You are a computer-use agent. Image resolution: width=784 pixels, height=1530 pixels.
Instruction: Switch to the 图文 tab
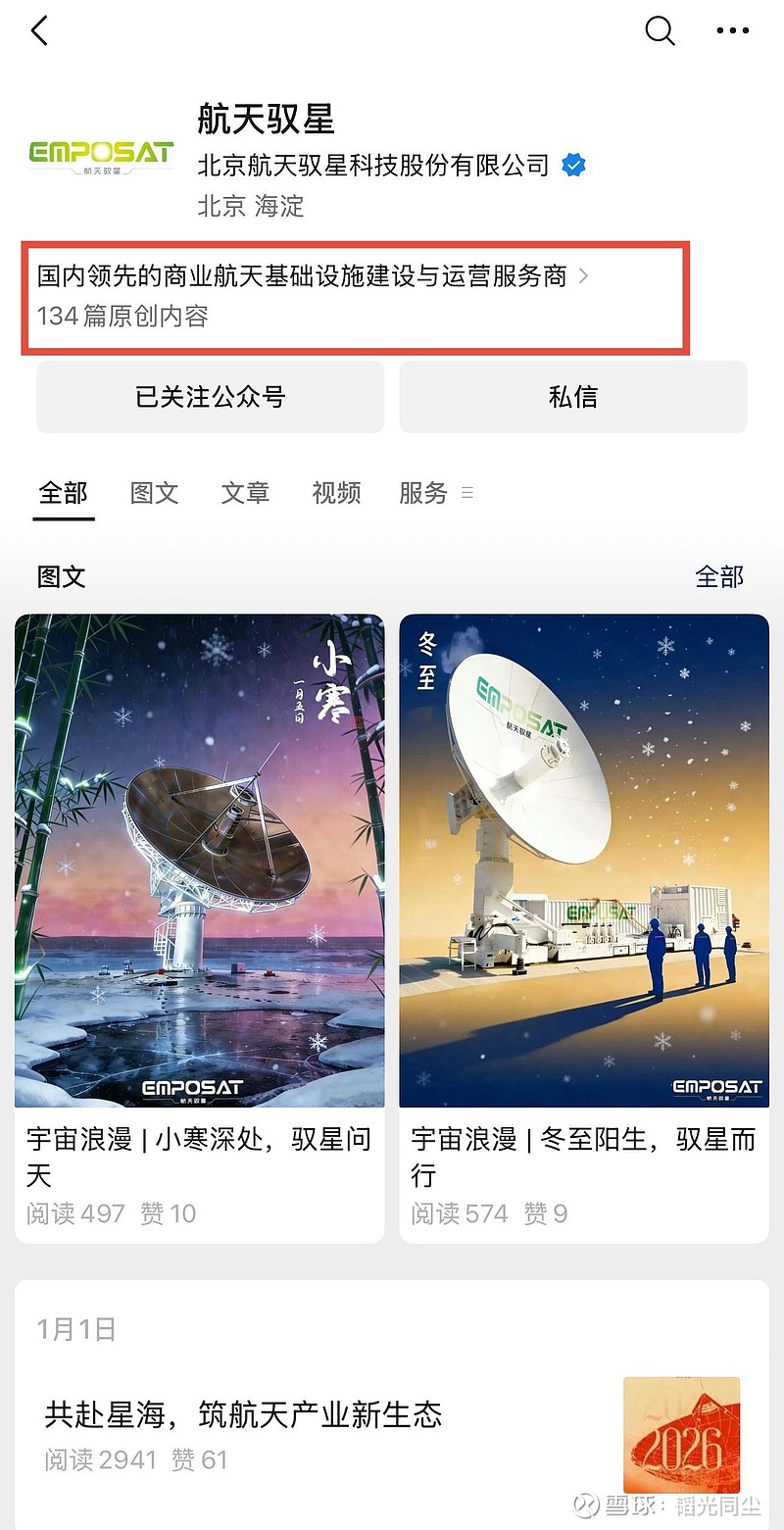point(154,493)
